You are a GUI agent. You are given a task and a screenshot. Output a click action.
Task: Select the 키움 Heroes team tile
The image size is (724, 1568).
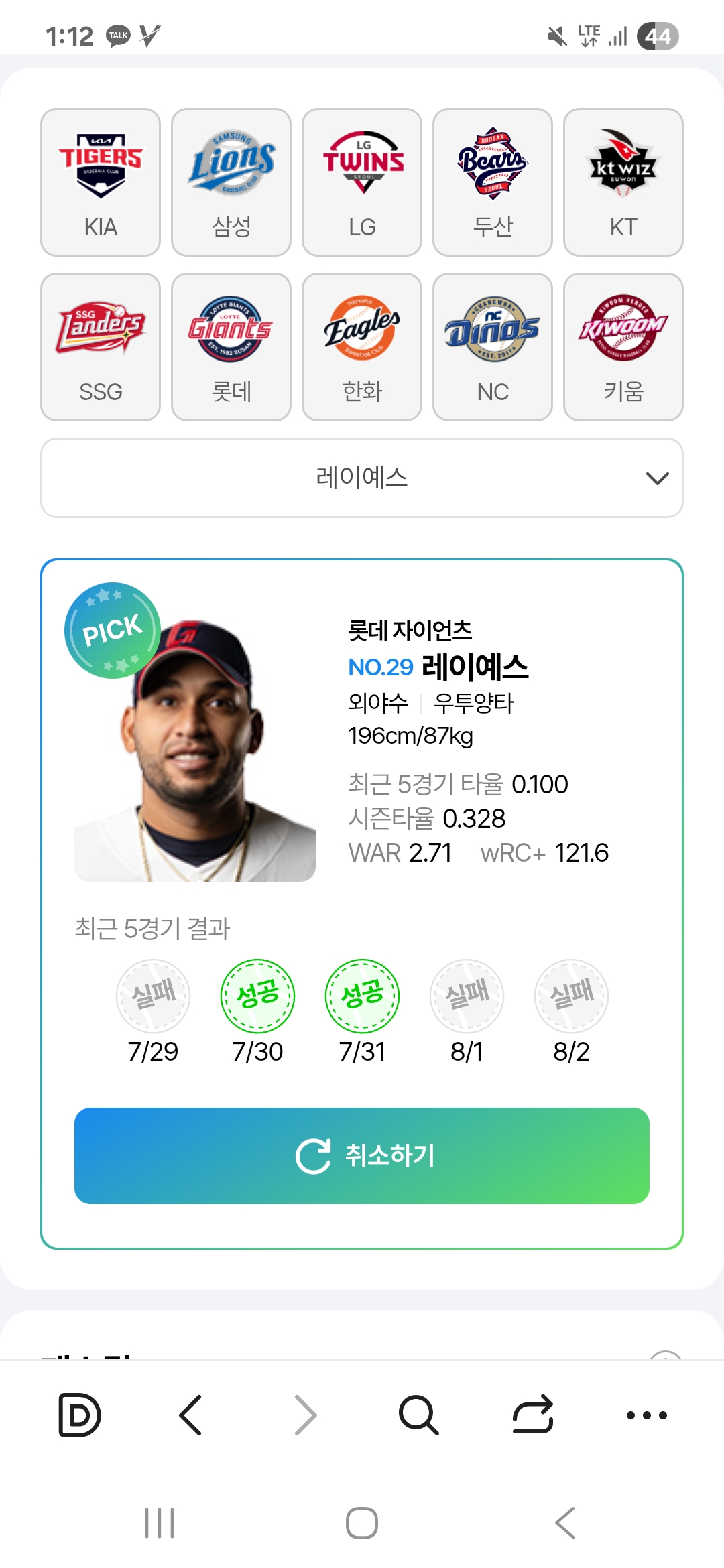point(623,347)
